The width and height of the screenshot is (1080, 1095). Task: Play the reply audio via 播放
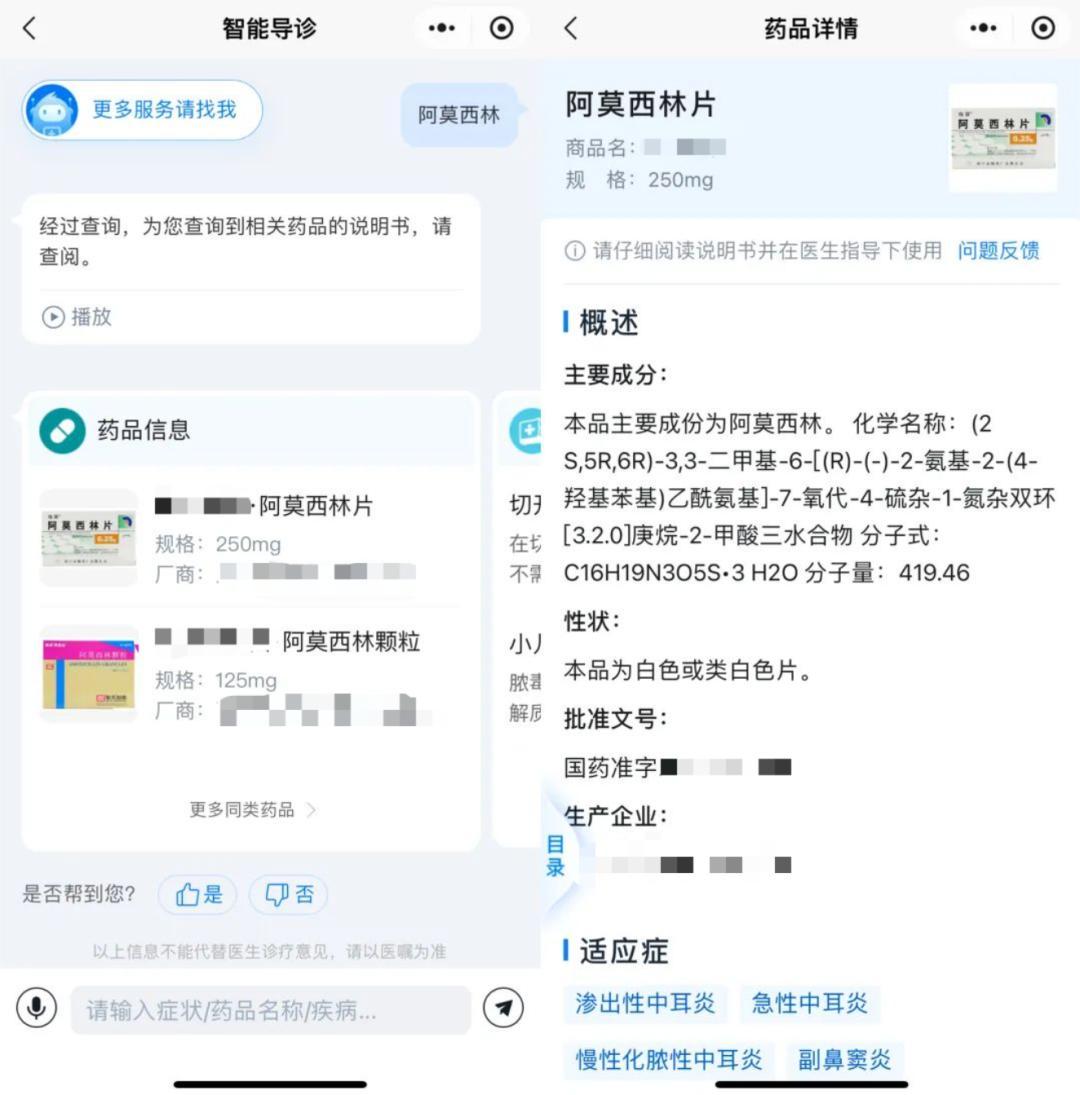[x=78, y=317]
